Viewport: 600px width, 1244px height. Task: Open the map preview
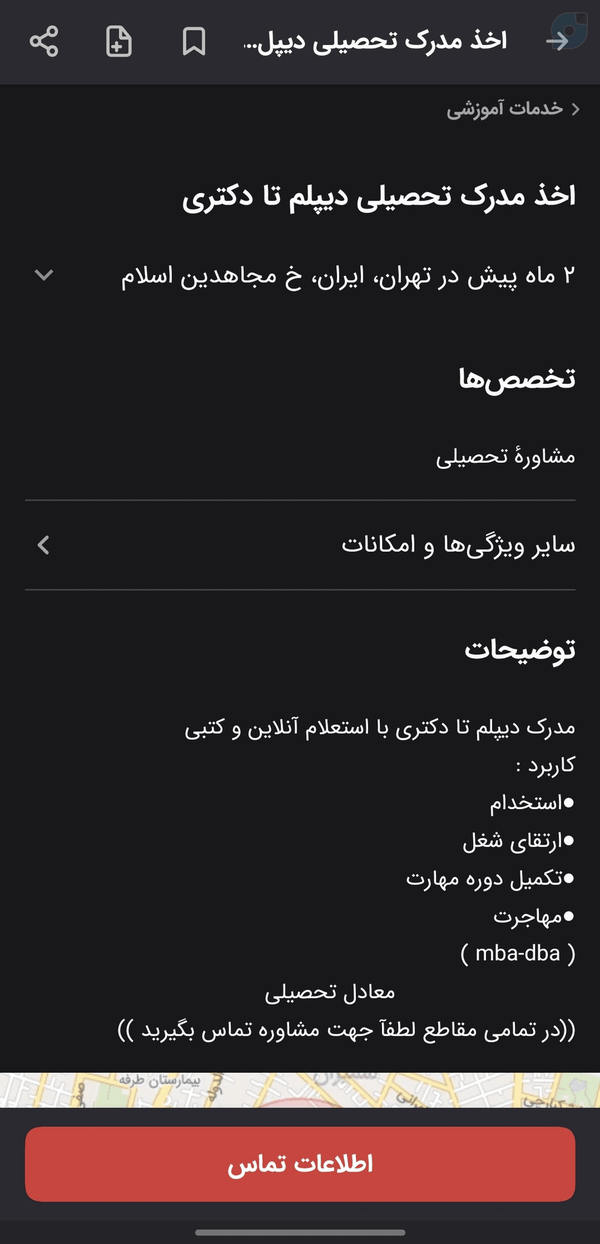(x=300, y=1090)
